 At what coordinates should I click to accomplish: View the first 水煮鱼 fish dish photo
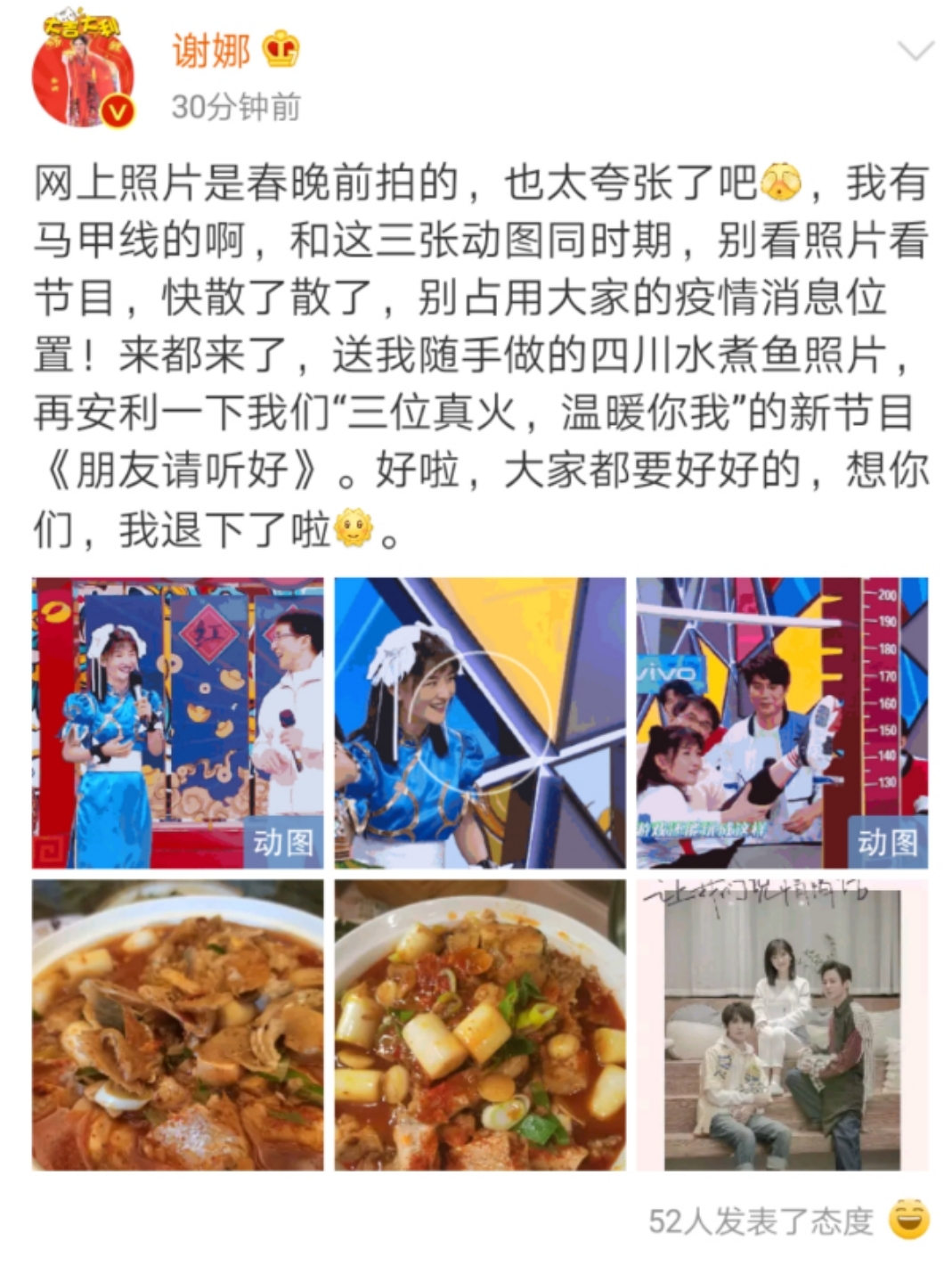[x=178, y=1025]
